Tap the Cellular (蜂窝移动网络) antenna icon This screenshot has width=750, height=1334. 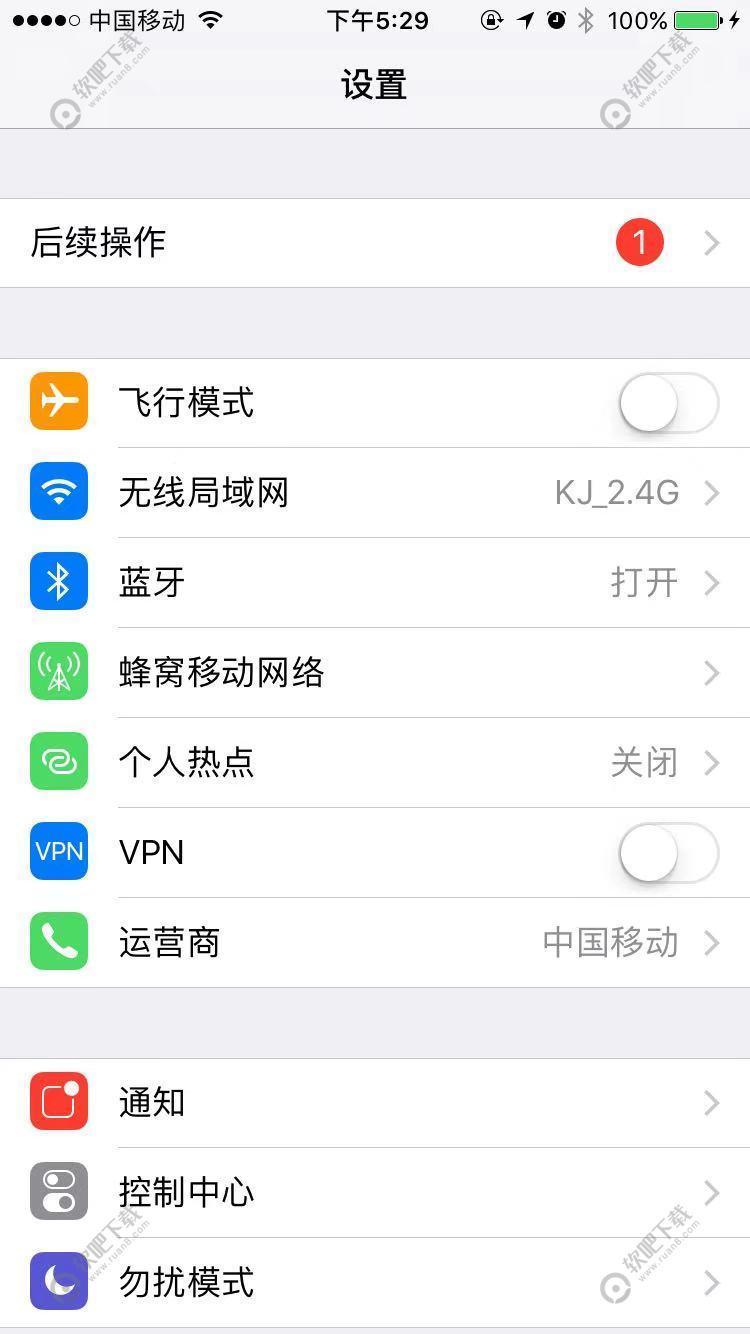pyautogui.click(x=58, y=672)
